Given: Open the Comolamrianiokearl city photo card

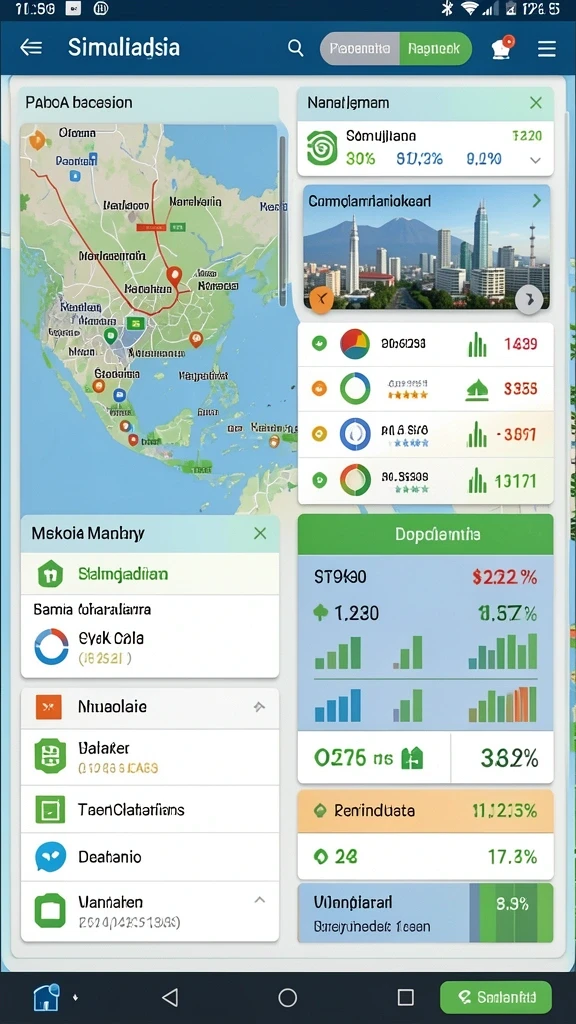Looking at the screenshot, I should [426, 247].
